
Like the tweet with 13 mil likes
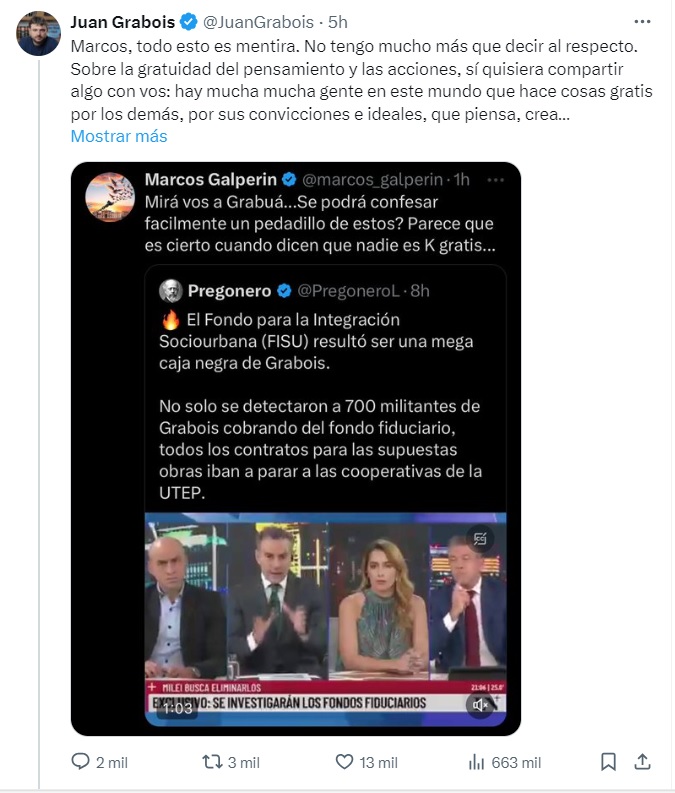point(345,762)
